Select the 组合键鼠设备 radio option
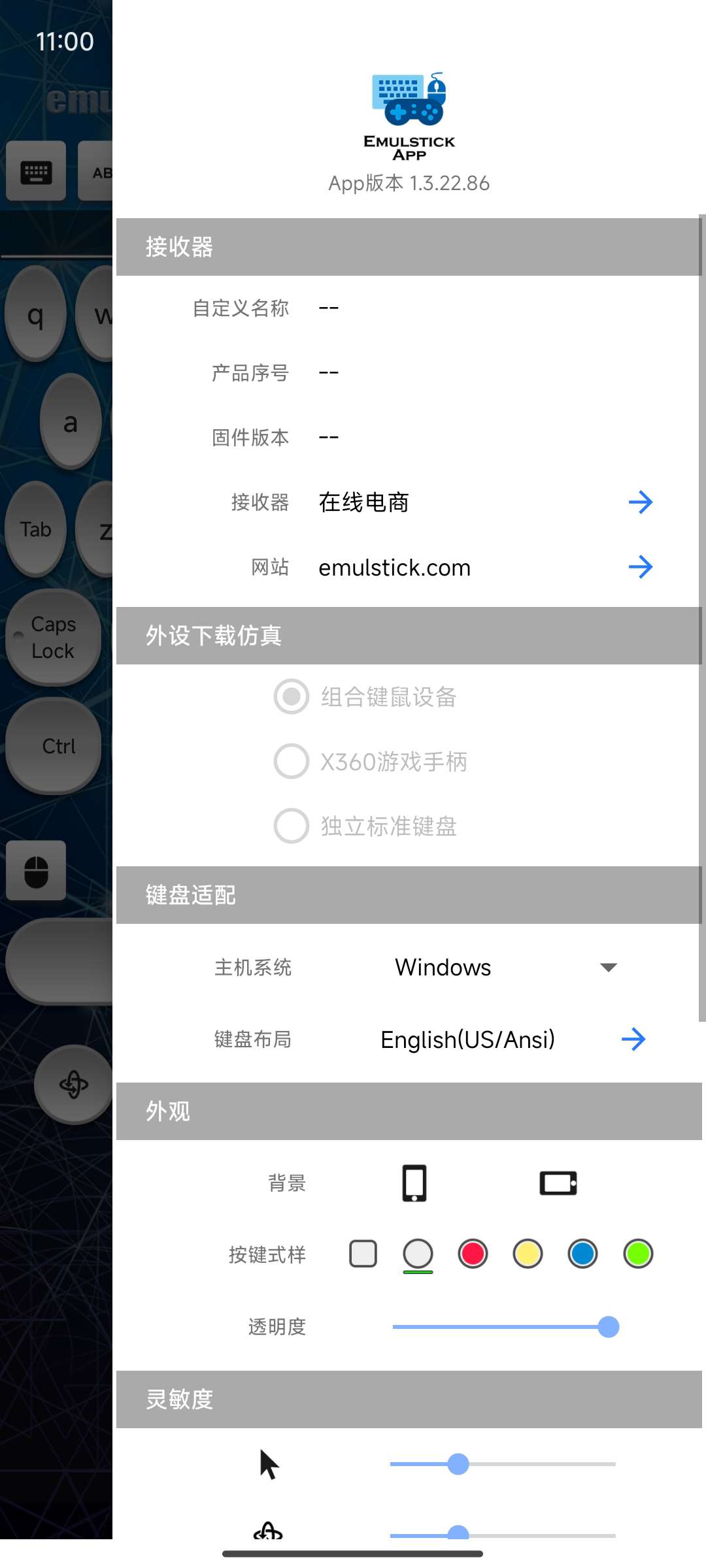 point(292,696)
